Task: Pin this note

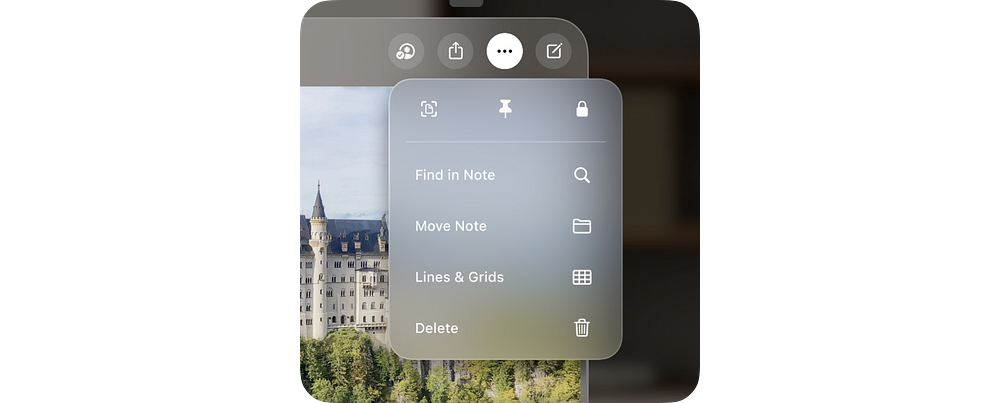Action: [505, 109]
